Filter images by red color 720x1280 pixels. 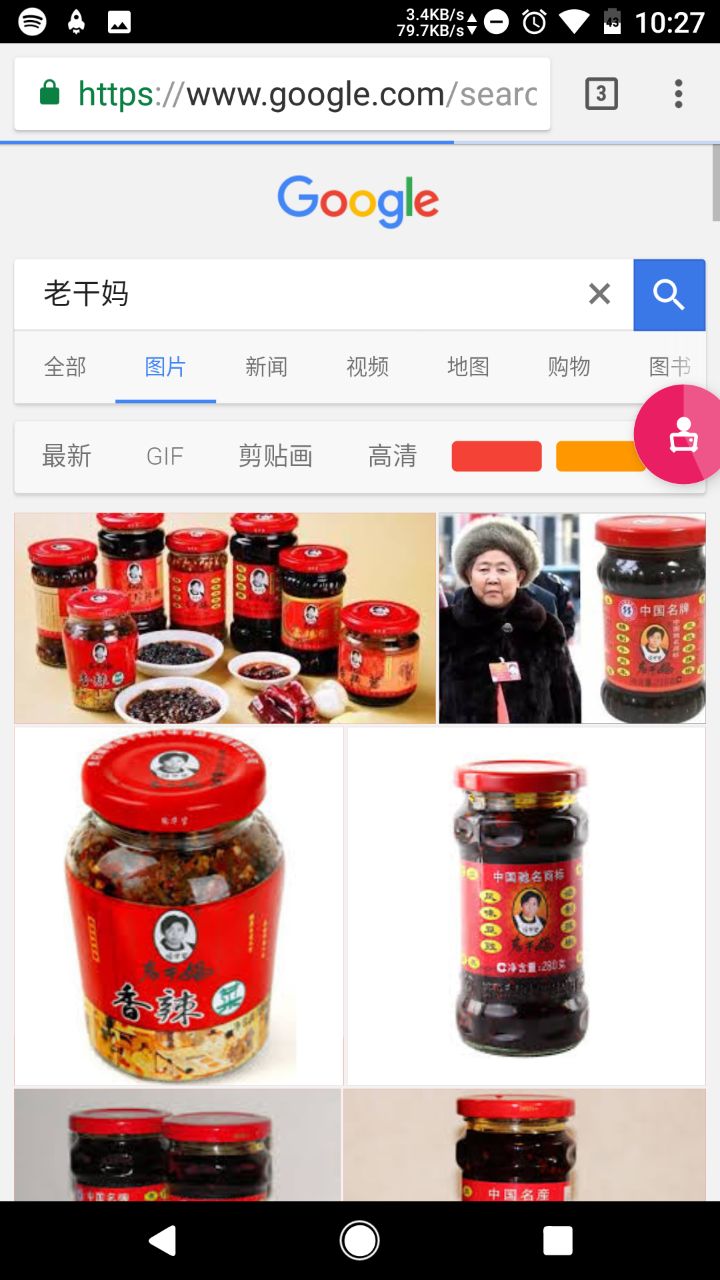pos(496,457)
